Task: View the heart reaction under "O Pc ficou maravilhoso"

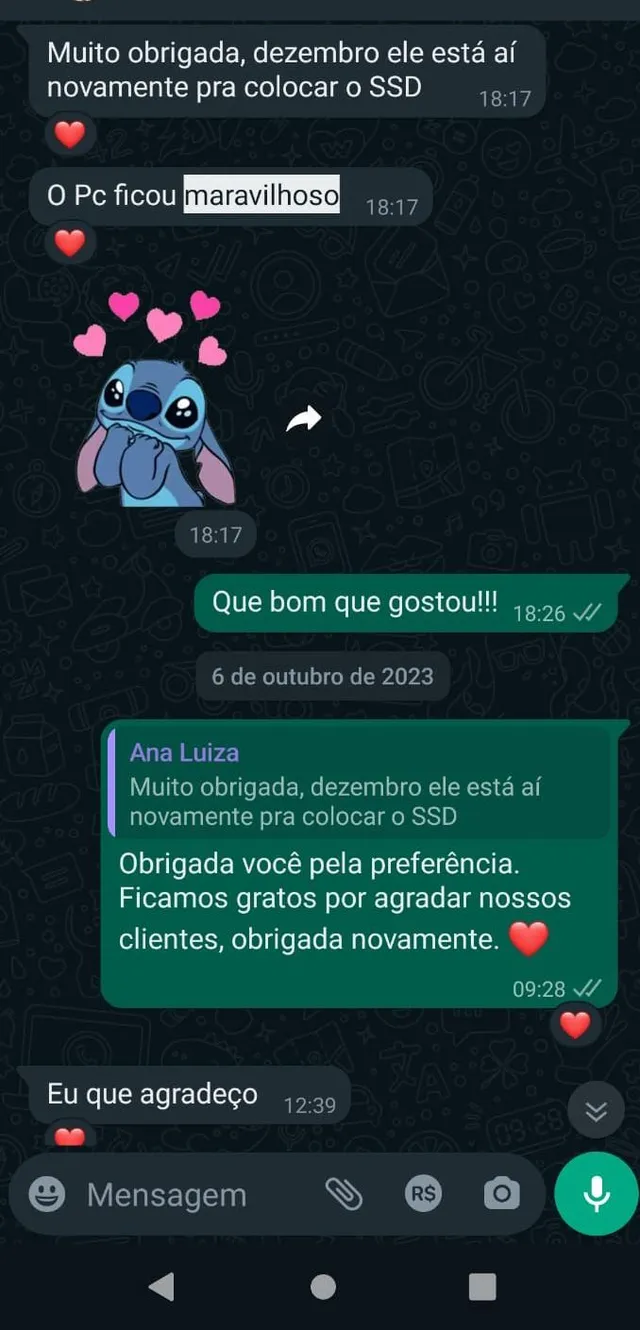Action: tap(69, 243)
